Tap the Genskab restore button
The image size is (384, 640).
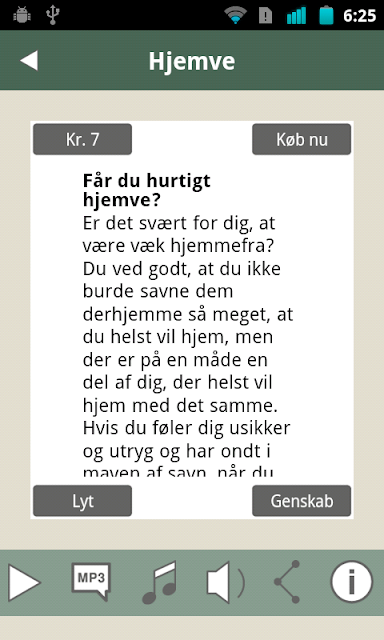302,501
